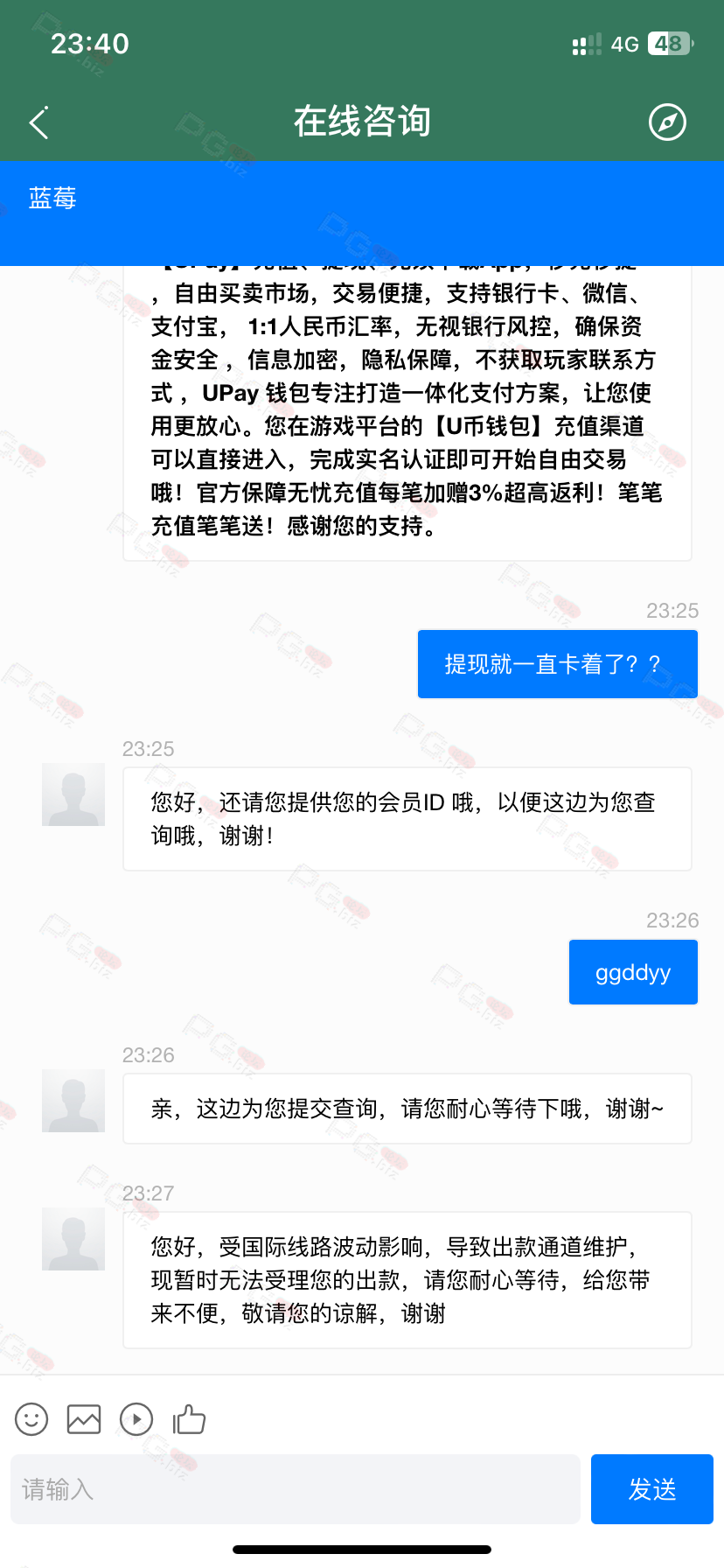724x1568 pixels.
Task: Open the compass icon in header
Action: [x=667, y=122]
